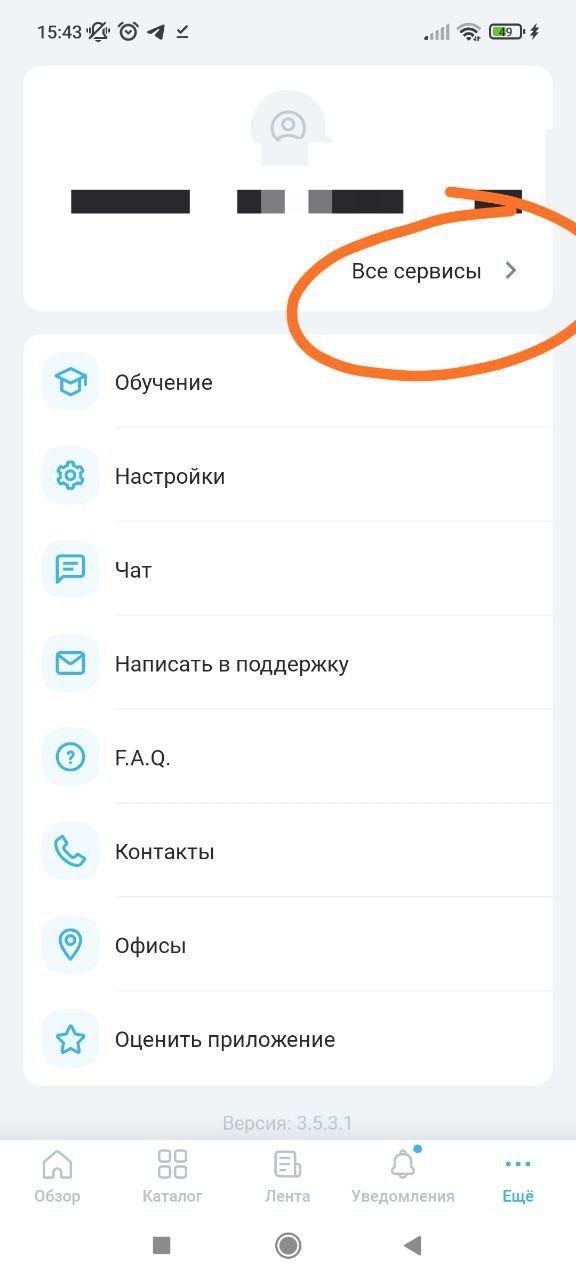
Task: Tap the system back button
Action: click(x=412, y=1245)
